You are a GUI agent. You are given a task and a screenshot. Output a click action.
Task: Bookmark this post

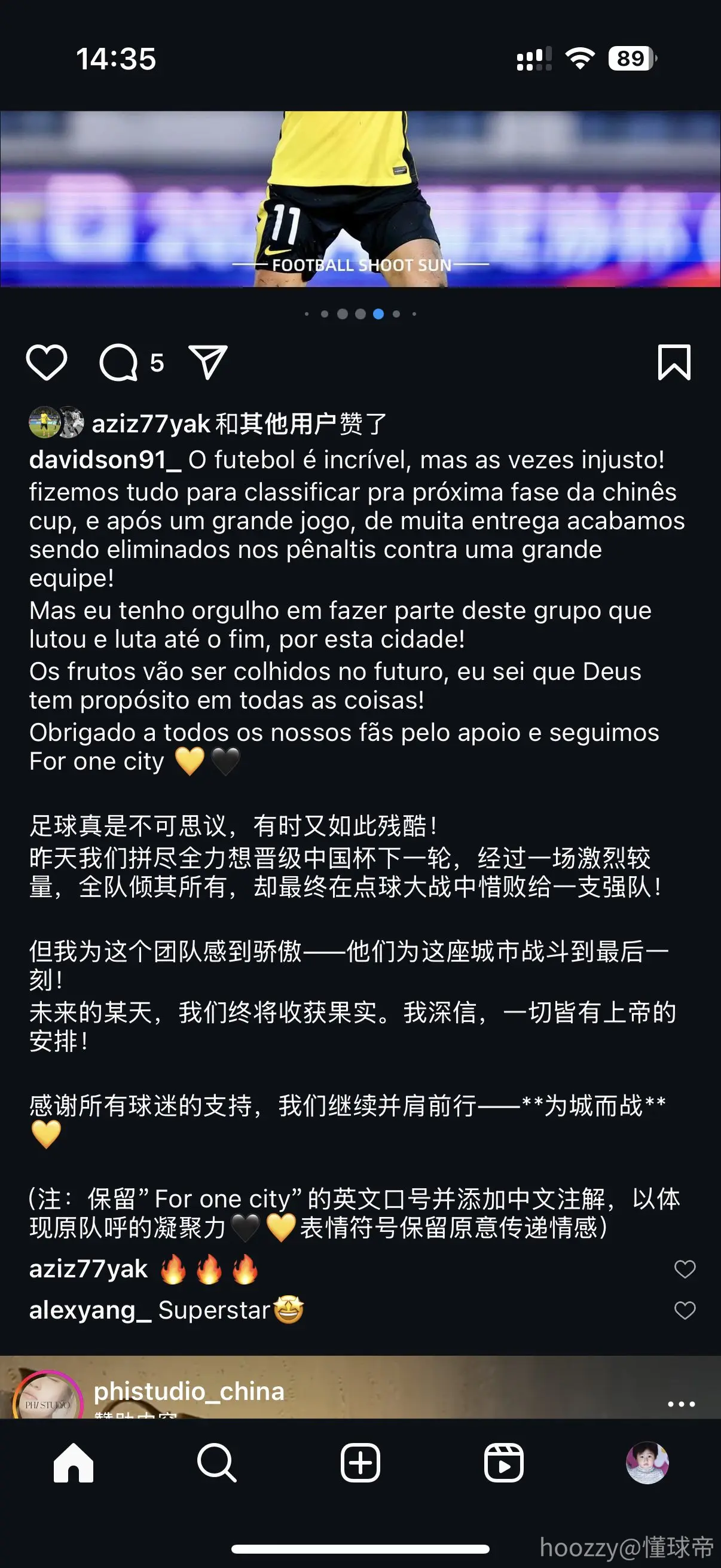(x=674, y=362)
